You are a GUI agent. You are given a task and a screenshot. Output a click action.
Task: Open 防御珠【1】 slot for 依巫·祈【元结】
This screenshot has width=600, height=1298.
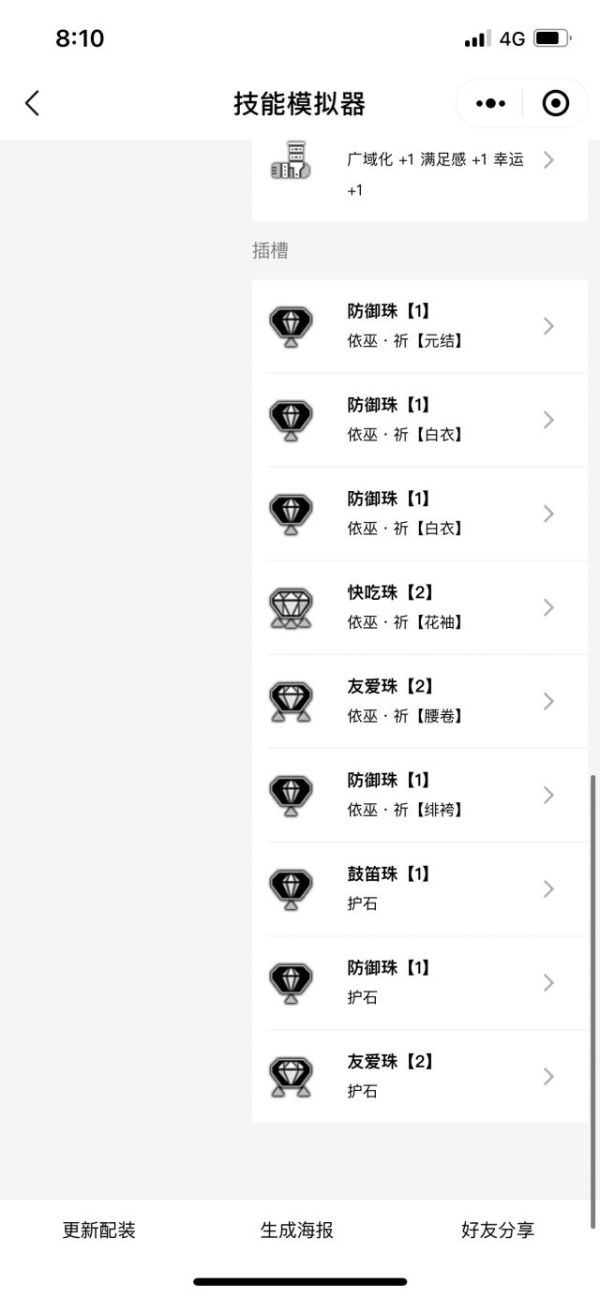click(x=420, y=326)
